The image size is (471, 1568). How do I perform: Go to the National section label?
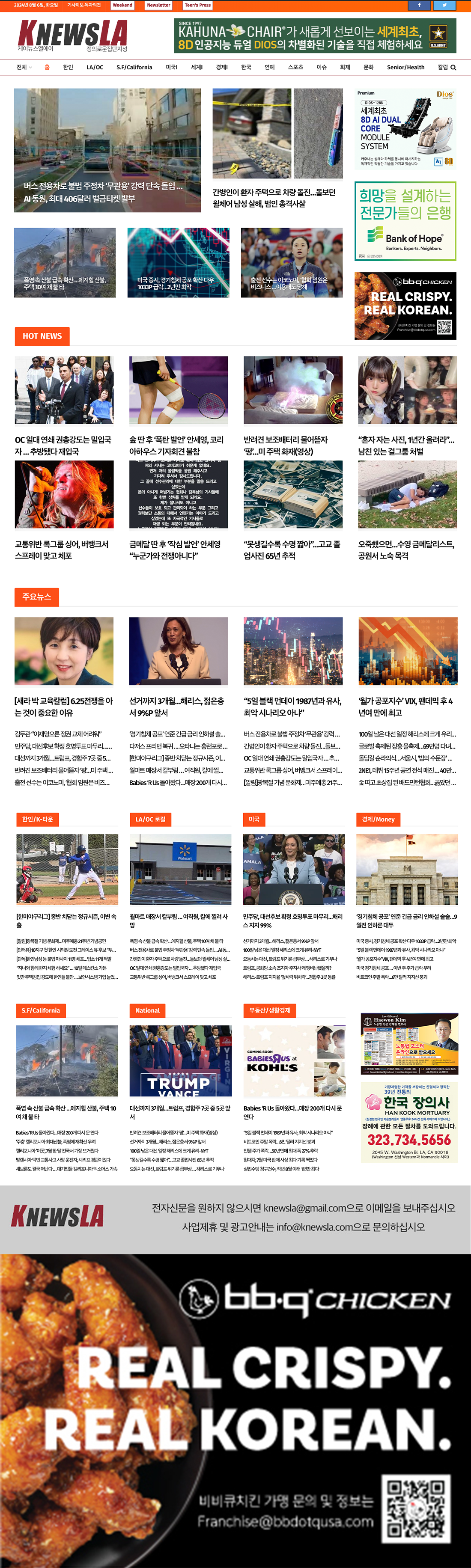click(x=147, y=1010)
